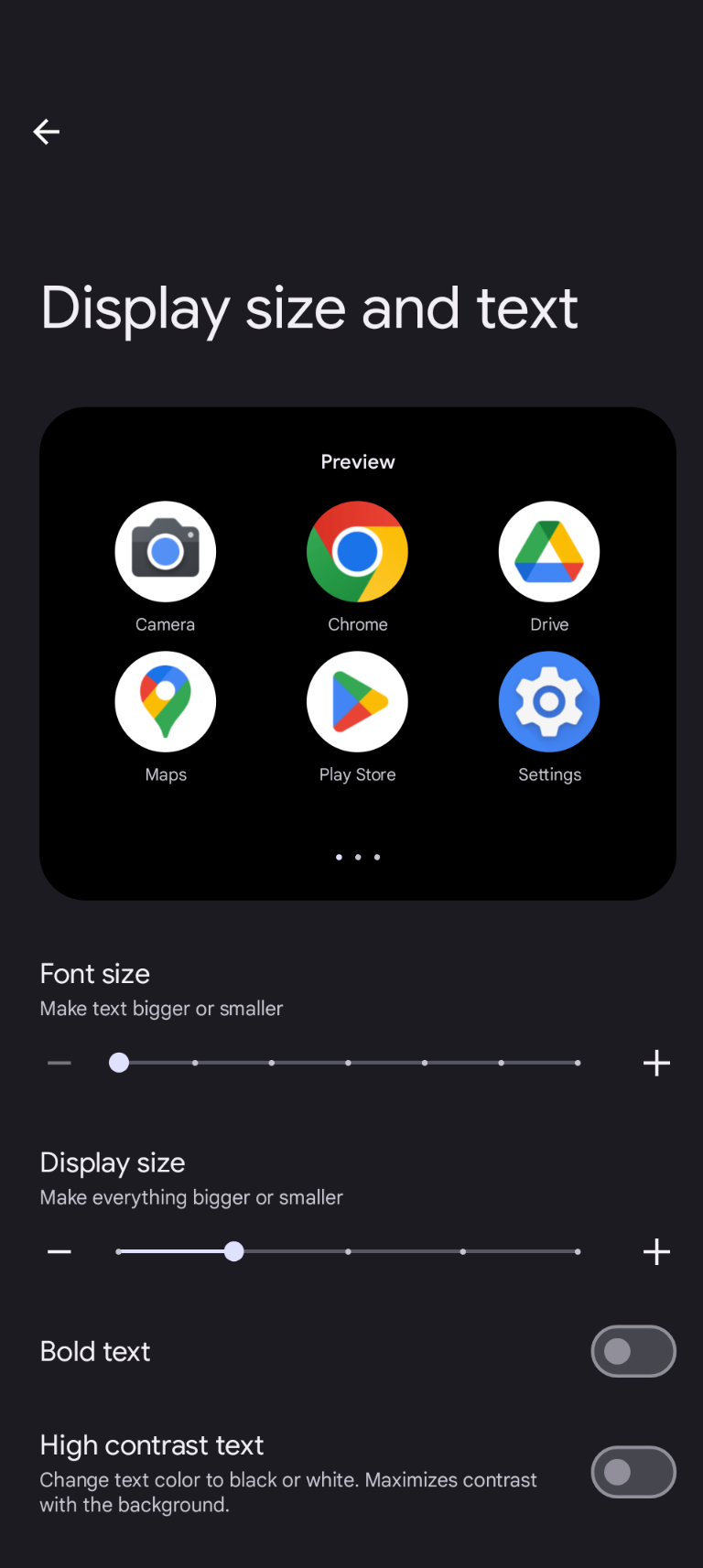Increase display size with the plus button
The image size is (703, 1568).
(x=656, y=1251)
